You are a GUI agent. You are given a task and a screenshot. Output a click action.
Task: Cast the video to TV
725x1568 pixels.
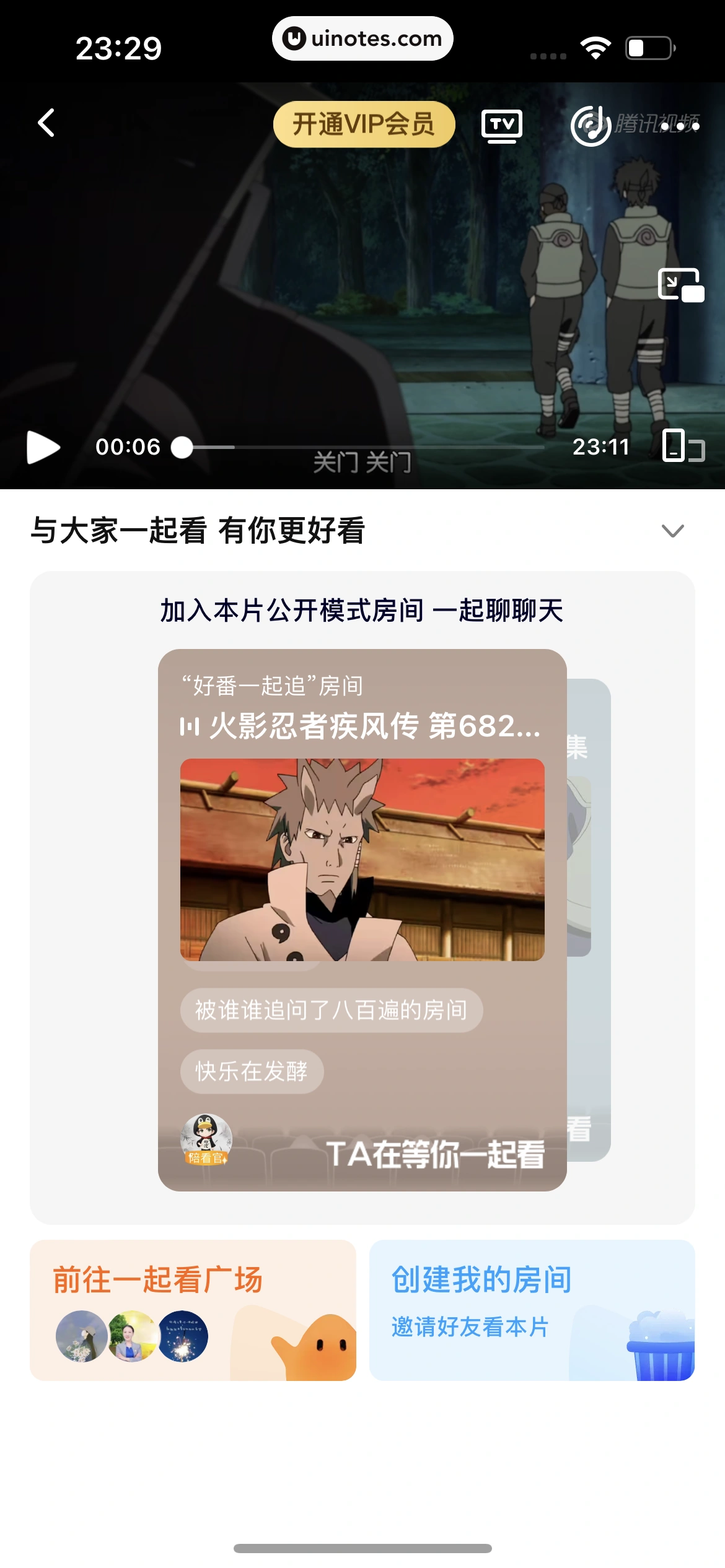click(501, 126)
